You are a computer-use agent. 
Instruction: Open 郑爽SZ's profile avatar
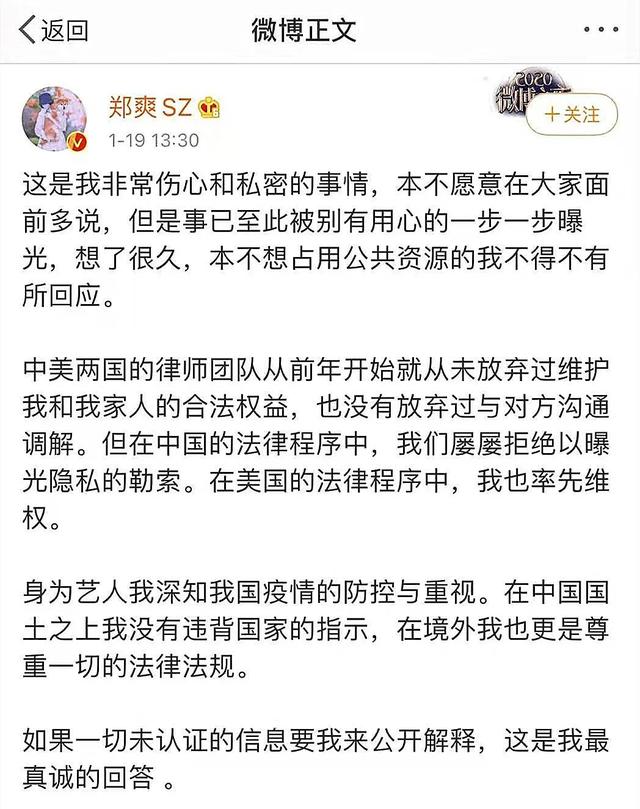(56, 119)
